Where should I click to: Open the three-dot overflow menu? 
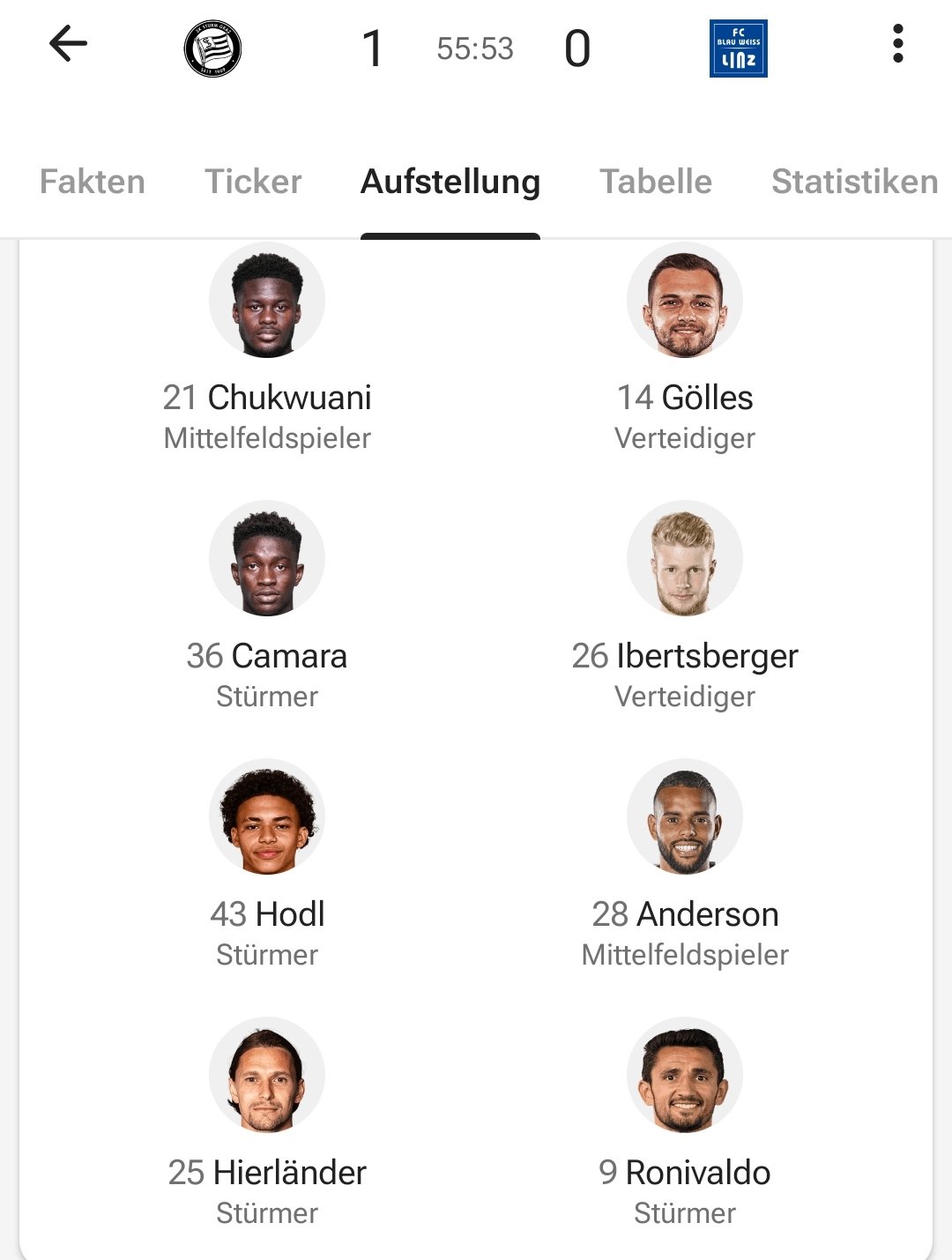point(897,44)
